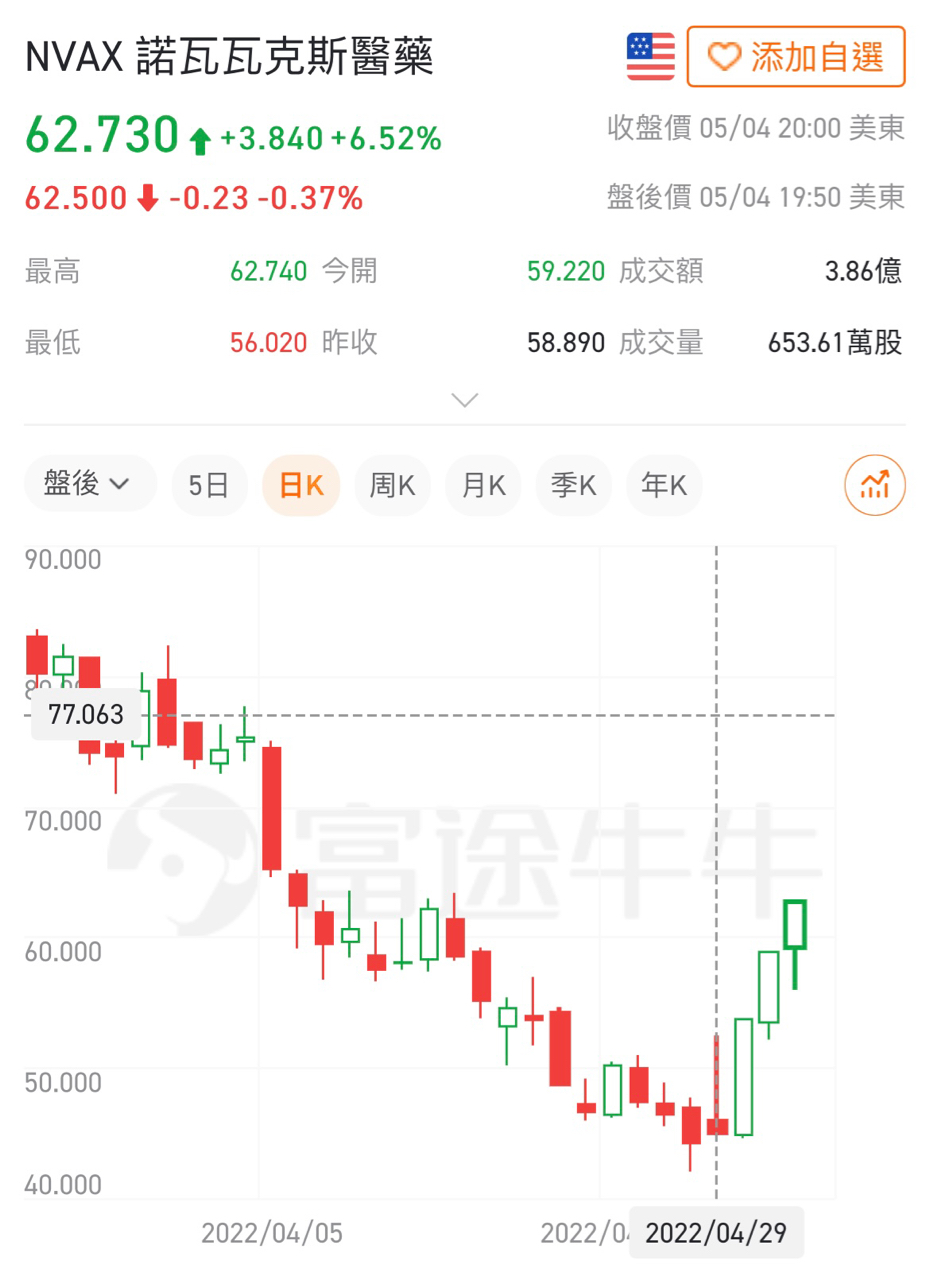Open the chart indicators icon
The width and height of the screenshot is (930, 1280).
(x=875, y=486)
